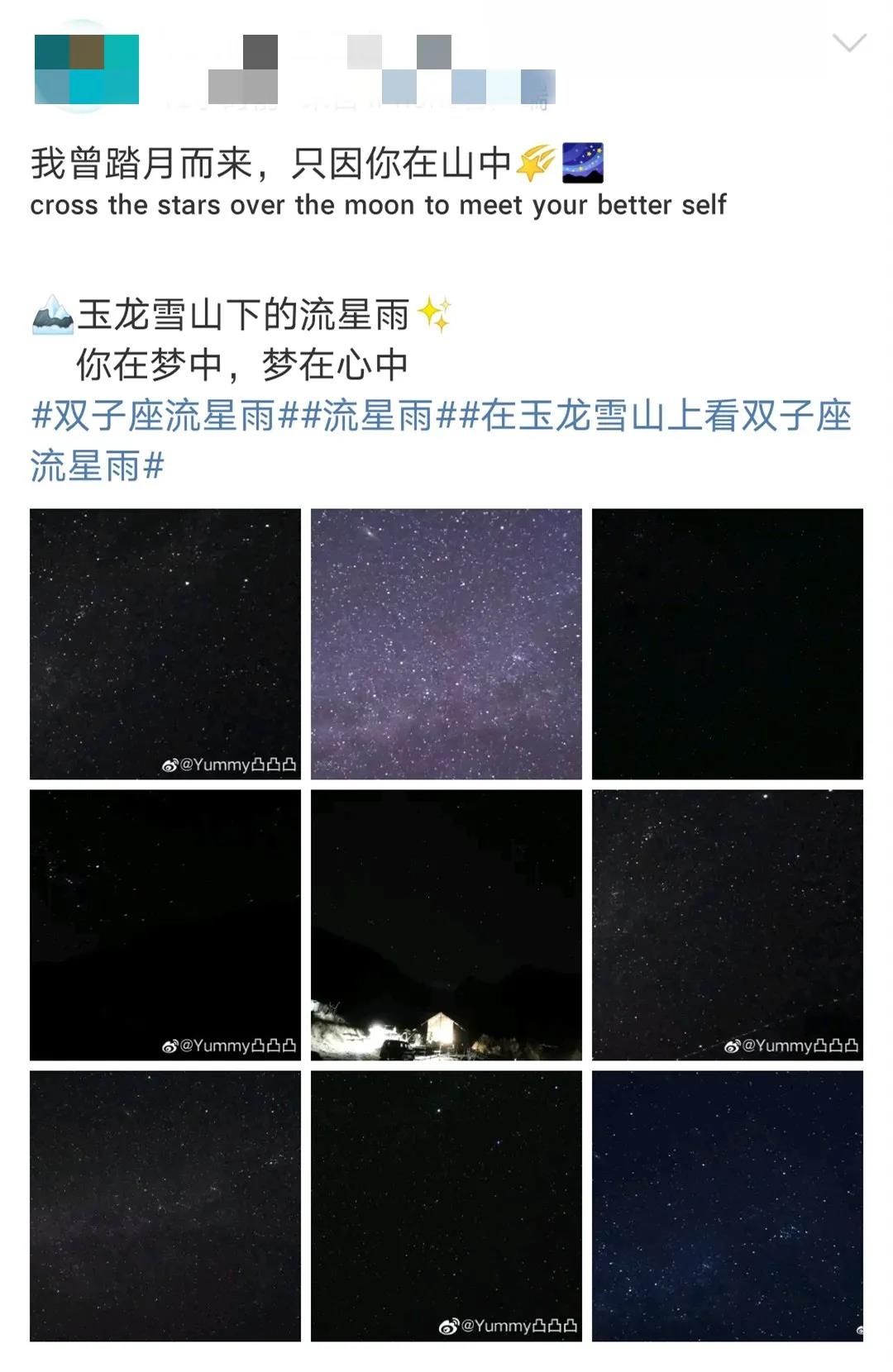View the purple Milky Way photo

click(x=446, y=644)
